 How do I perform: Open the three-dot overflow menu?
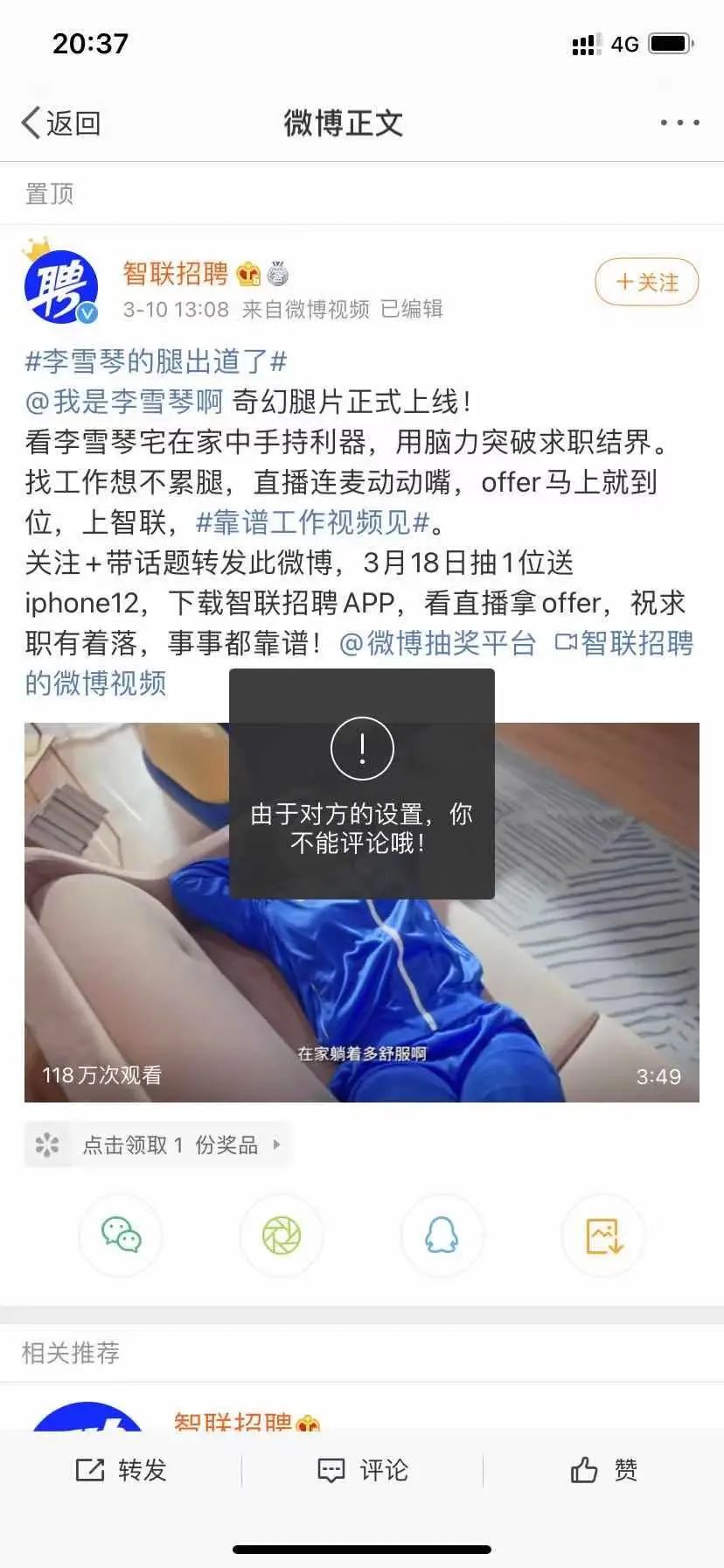tap(679, 123)
